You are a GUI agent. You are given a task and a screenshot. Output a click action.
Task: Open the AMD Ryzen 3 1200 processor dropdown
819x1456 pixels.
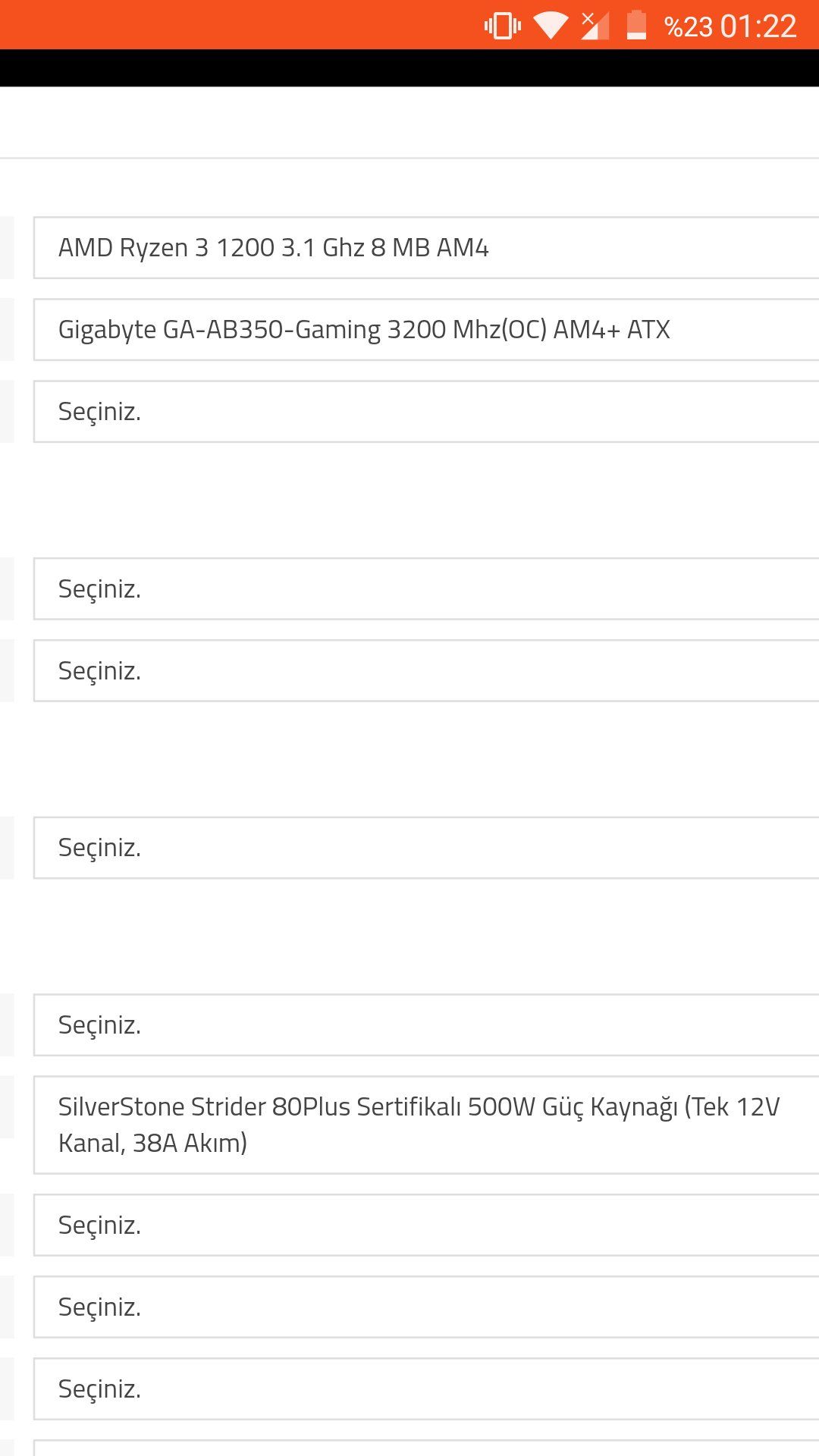[x=425, y=248]
